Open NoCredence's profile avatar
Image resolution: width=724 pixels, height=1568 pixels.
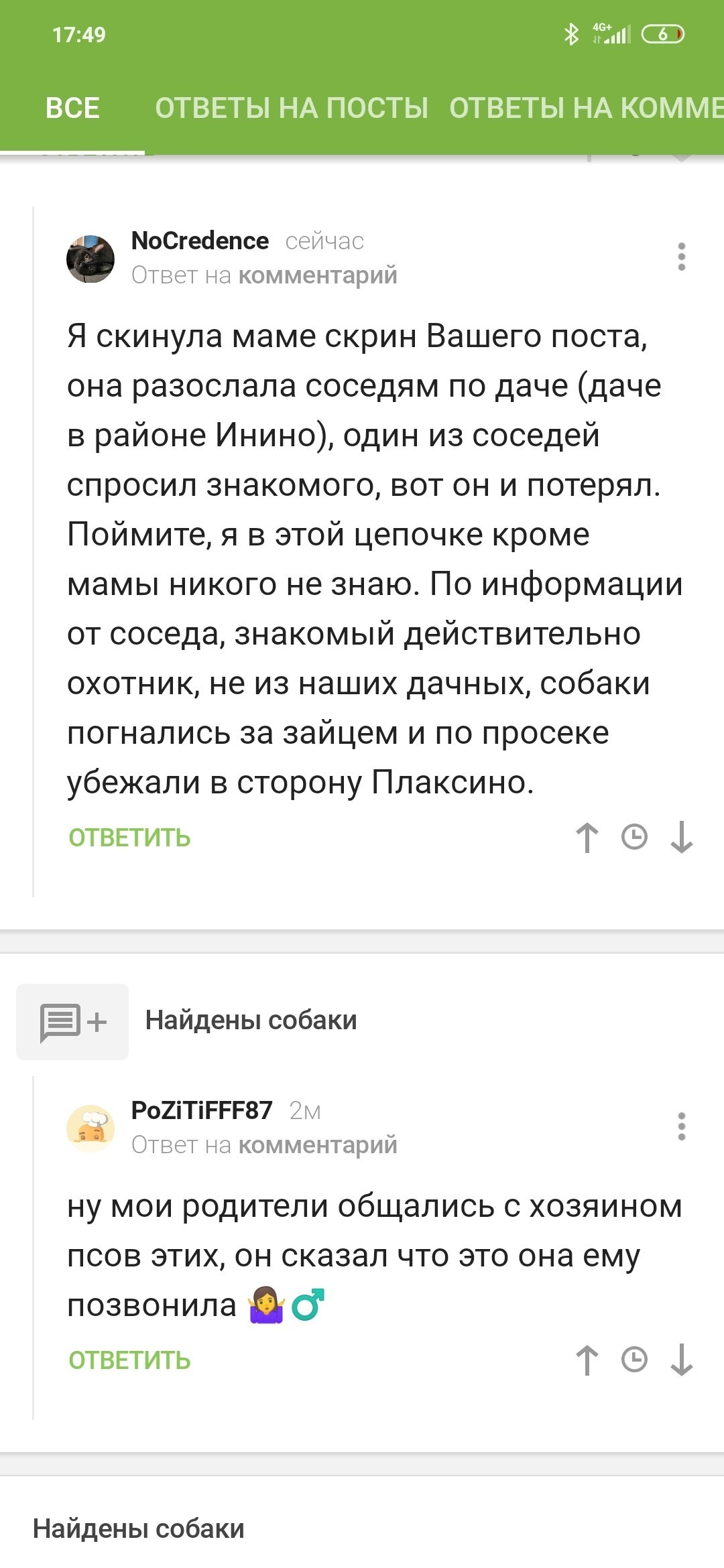click(x=90, y=259)
